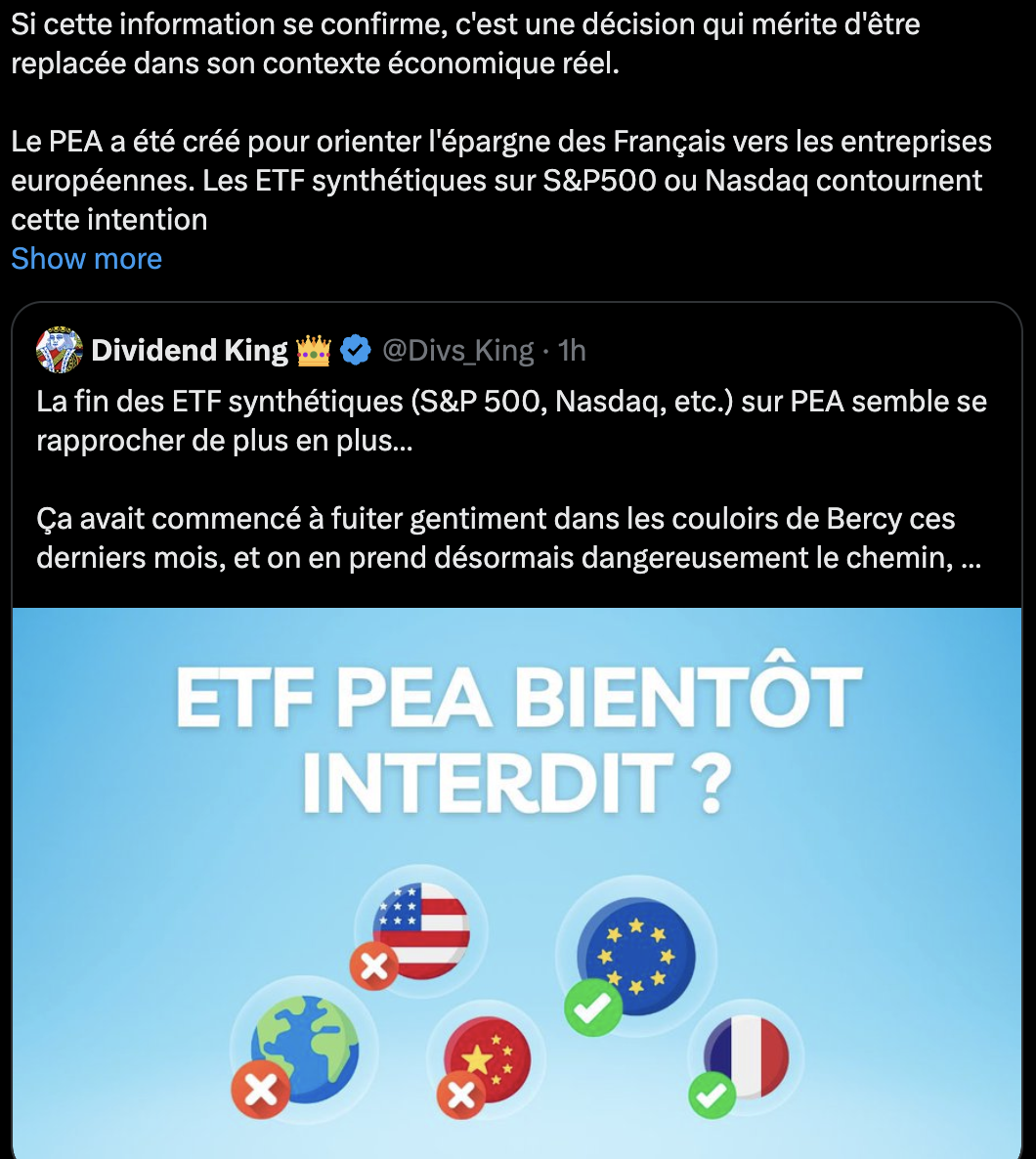View Dividend King's profile picture

pos(60,350)
